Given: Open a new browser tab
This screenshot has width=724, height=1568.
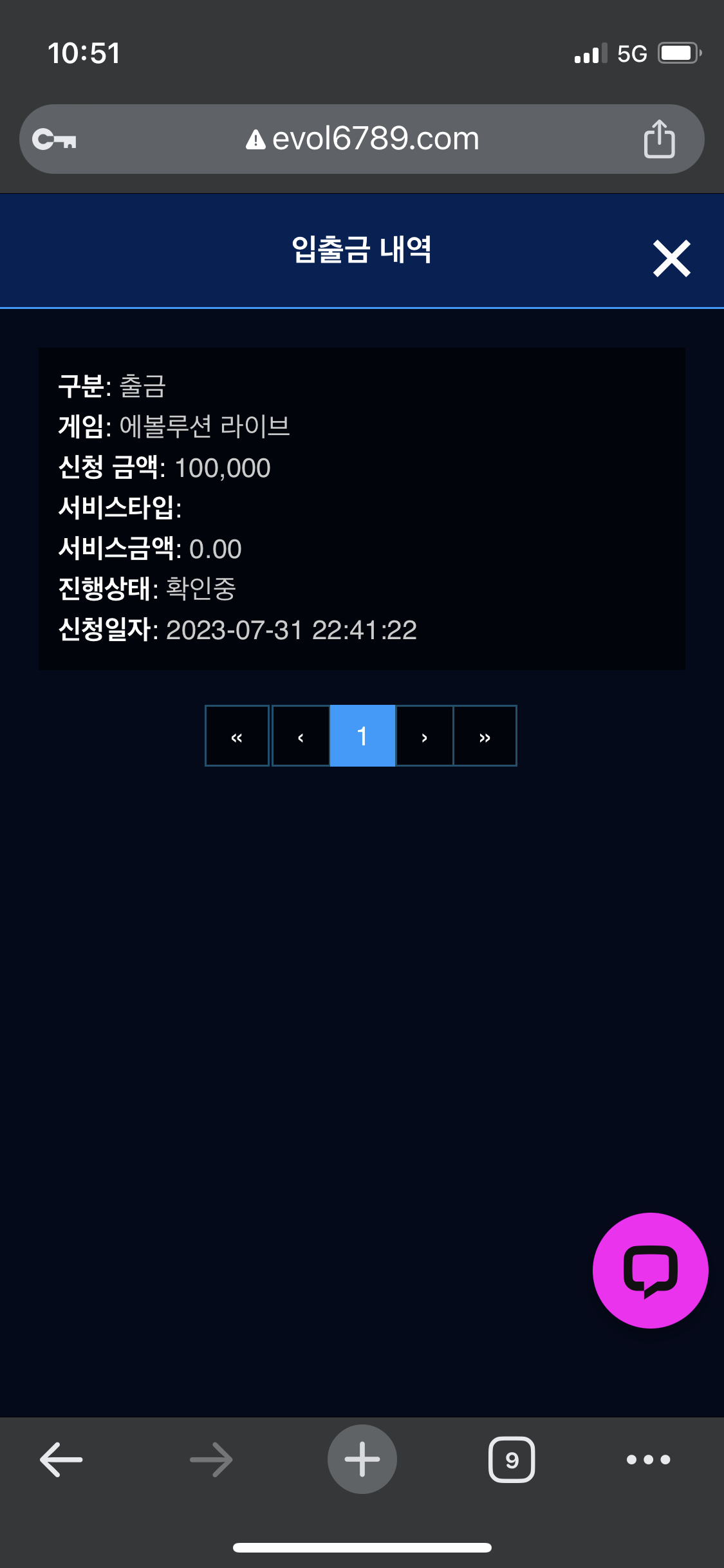Looking at the screenshot, I should pos(362,1459).
